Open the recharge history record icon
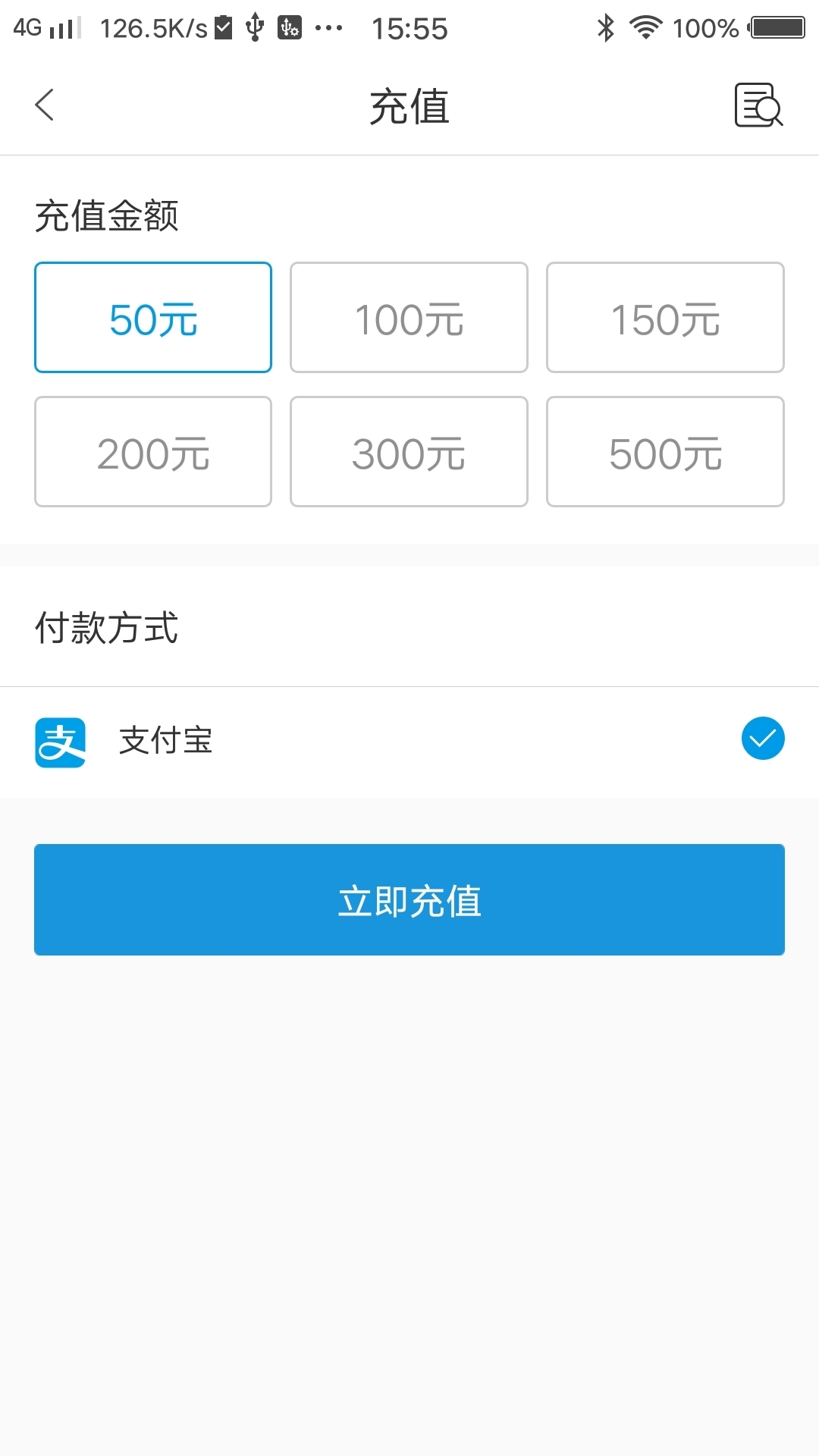819x1456 pixels. coord(758,106)
